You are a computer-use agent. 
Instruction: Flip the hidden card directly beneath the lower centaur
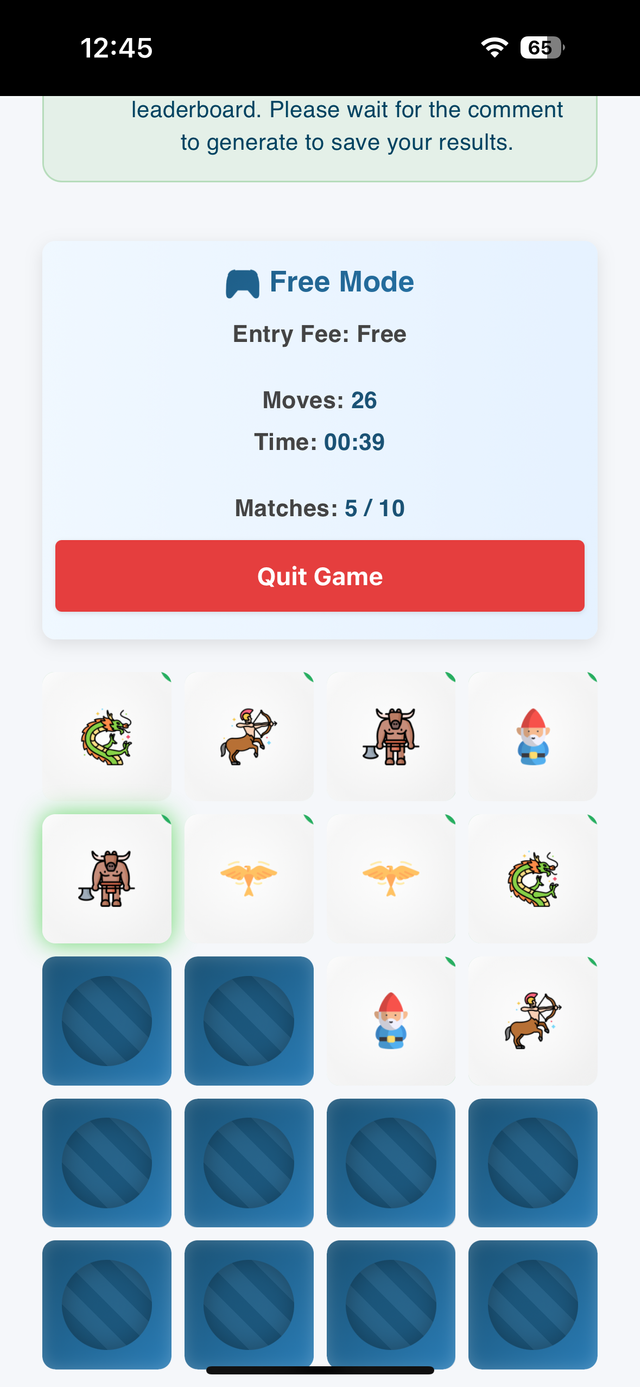point(533,1163)
